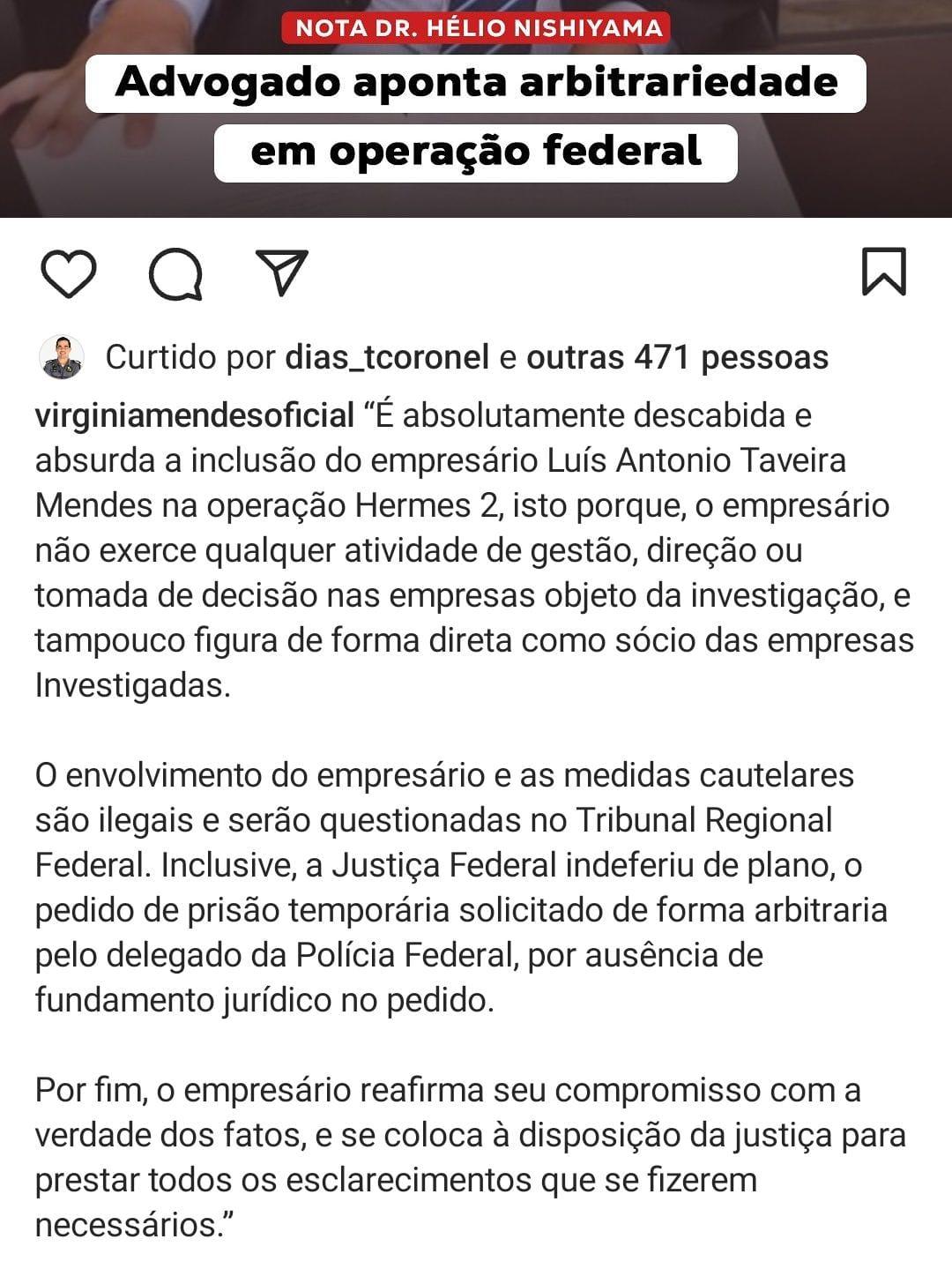Tap the liker's small profile picture
Screen dimensions: 952x1269
(x=62, y=358)
